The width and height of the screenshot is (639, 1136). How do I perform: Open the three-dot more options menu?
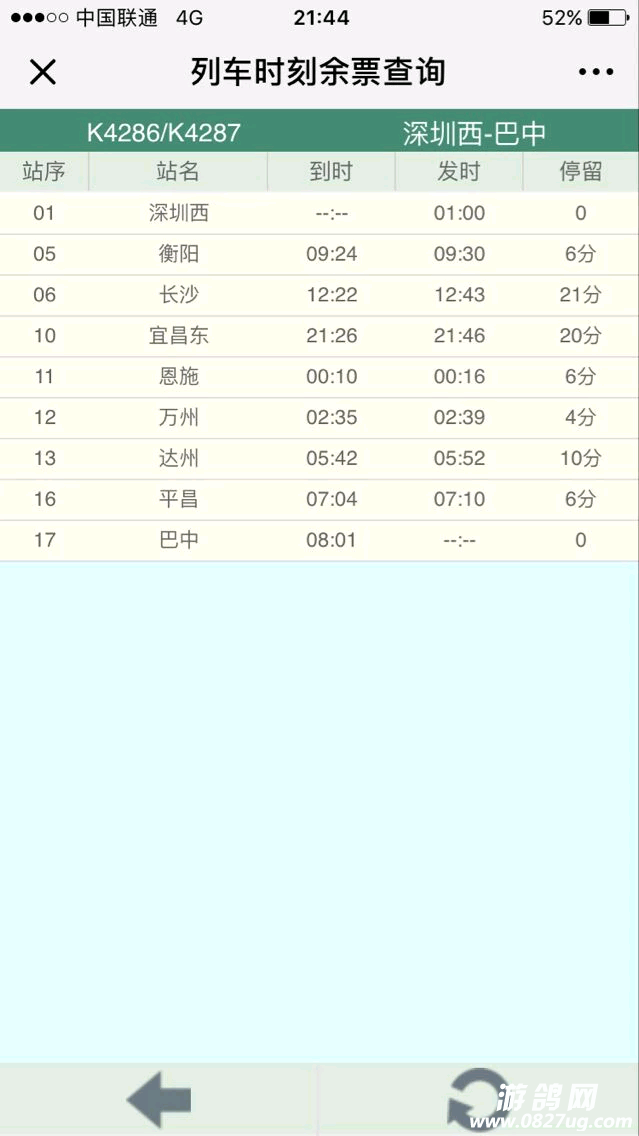tap(596, 72)
